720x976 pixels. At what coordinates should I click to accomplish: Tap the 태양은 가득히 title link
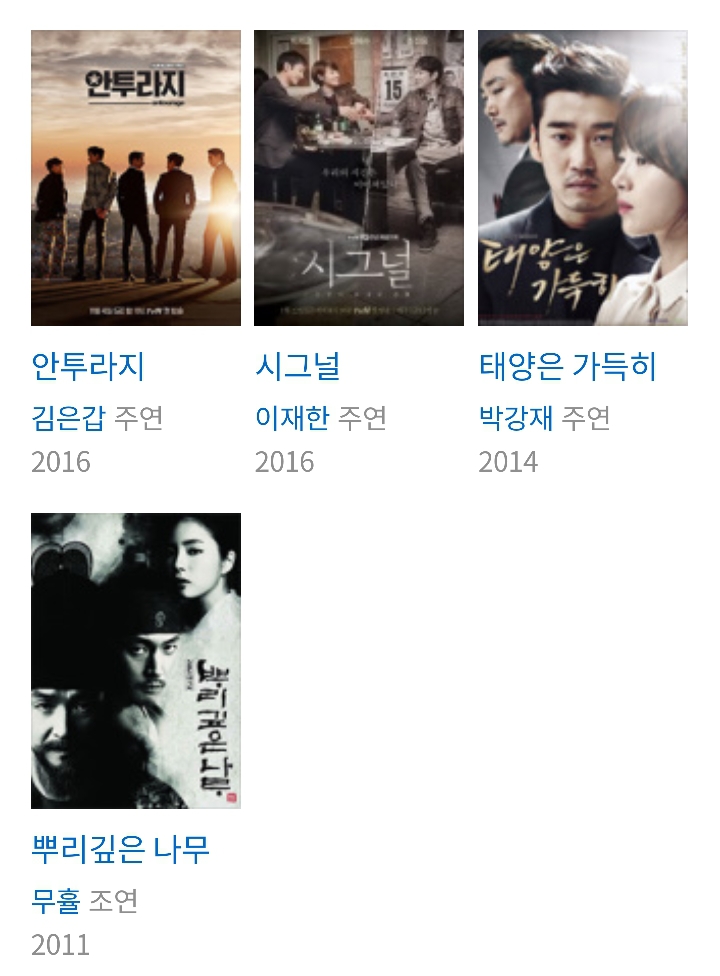[567, 367]
